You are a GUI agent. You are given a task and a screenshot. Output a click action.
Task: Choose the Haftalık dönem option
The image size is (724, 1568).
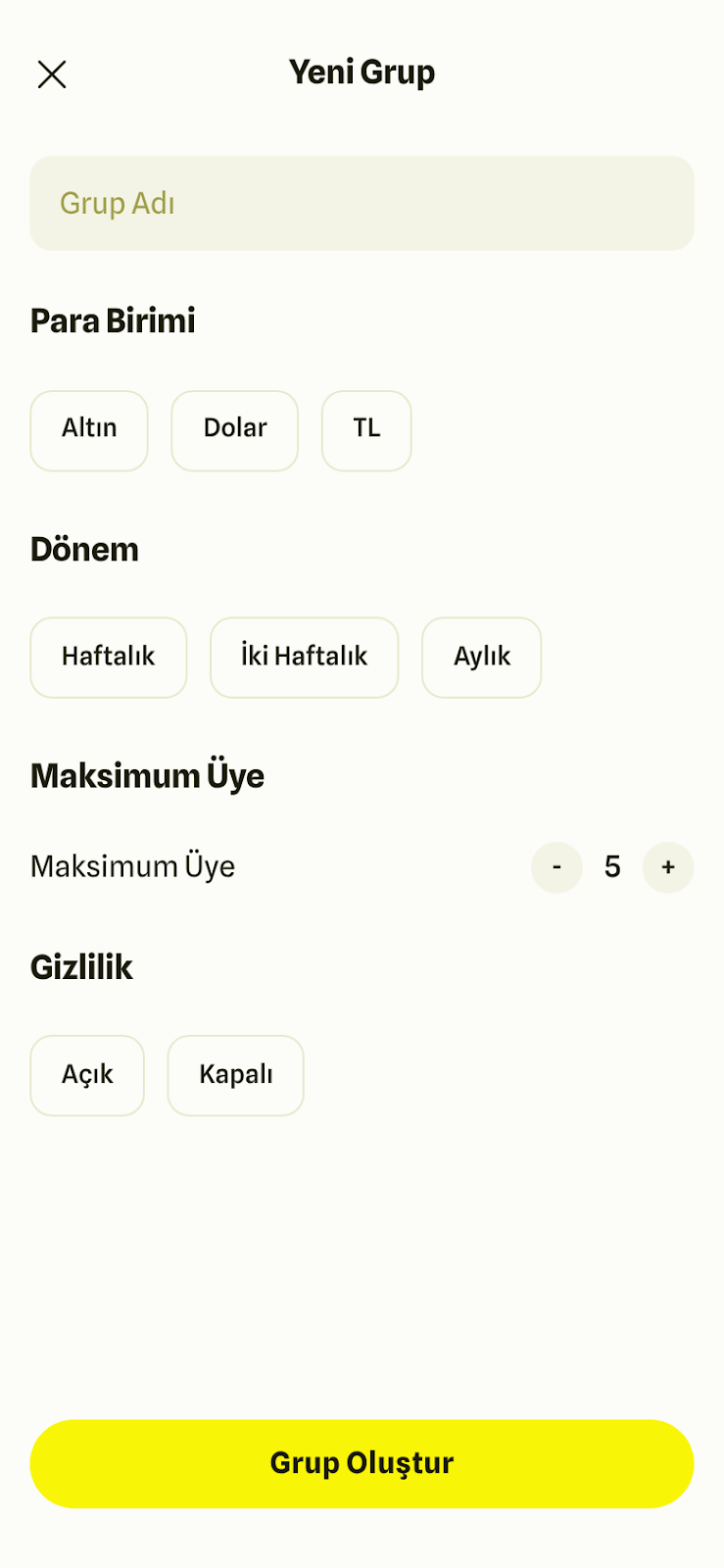[108, 658]
